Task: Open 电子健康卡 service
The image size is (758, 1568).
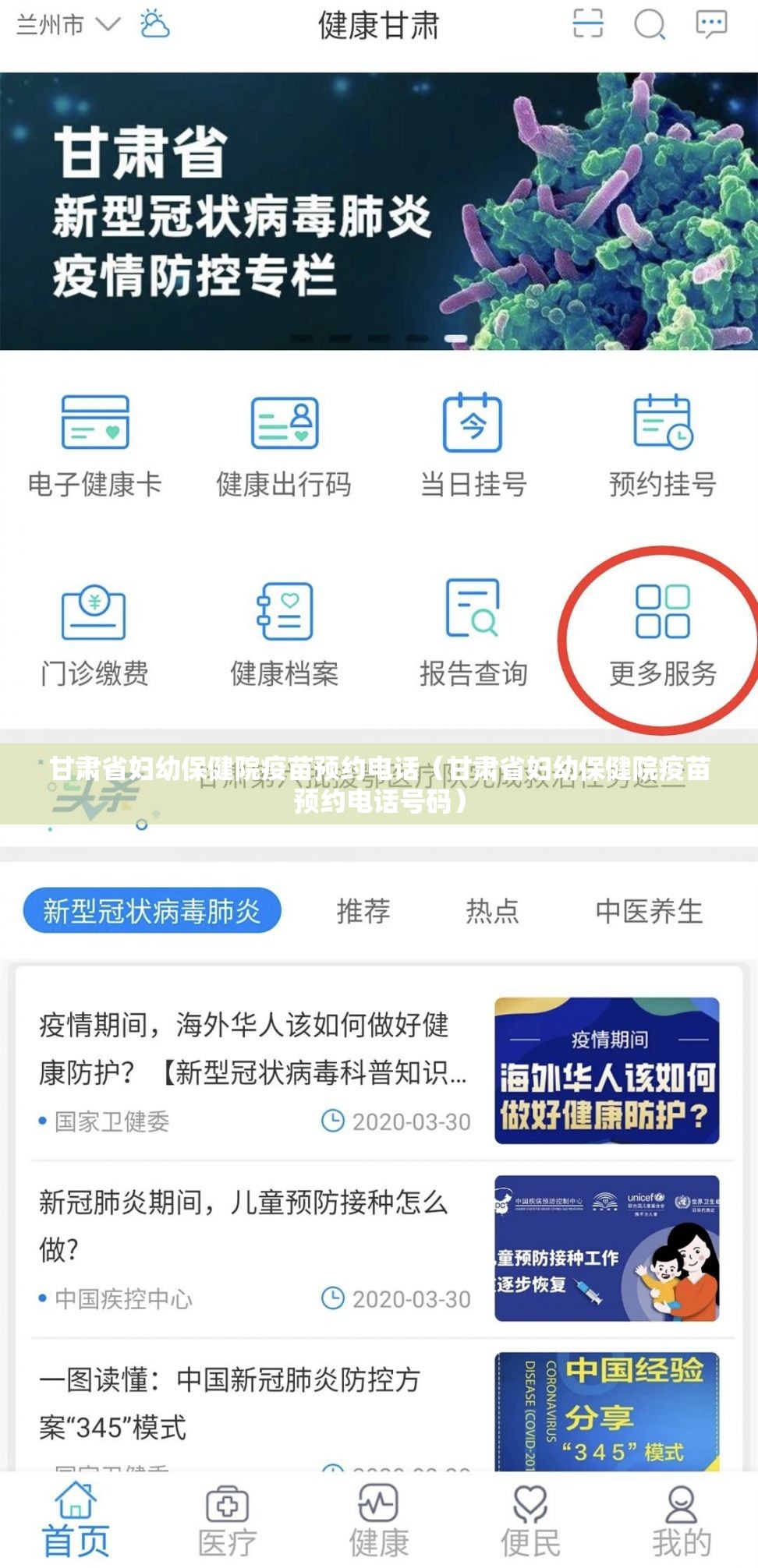Action: pos(94,446)
